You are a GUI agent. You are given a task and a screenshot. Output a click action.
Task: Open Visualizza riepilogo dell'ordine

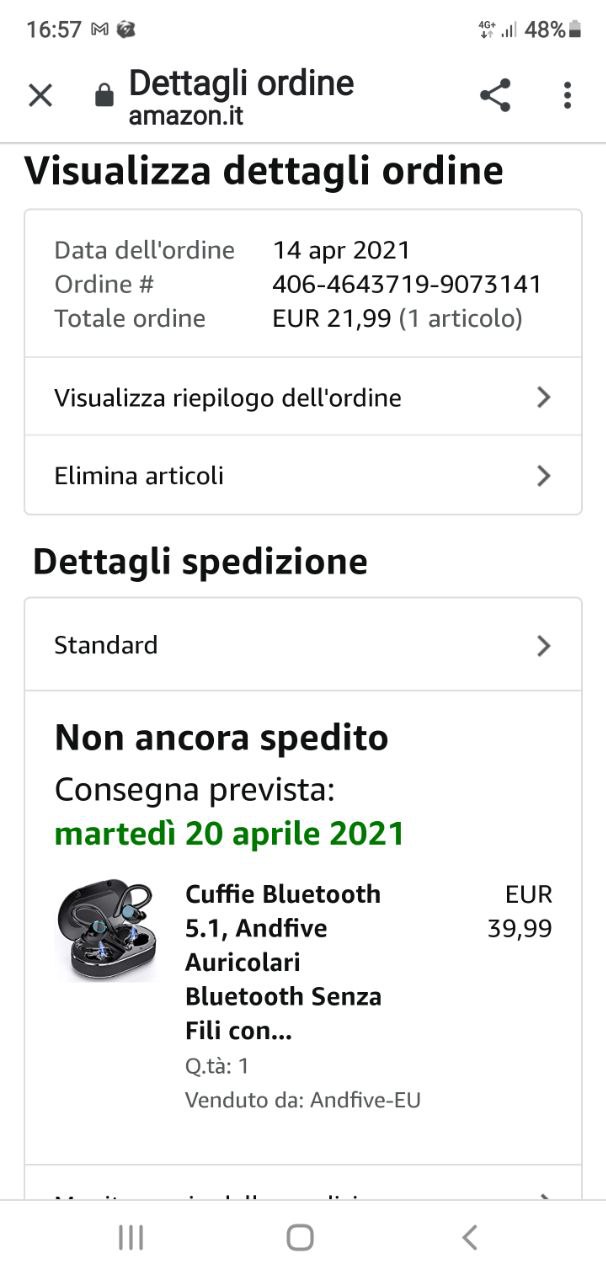(x=302, y=398)
